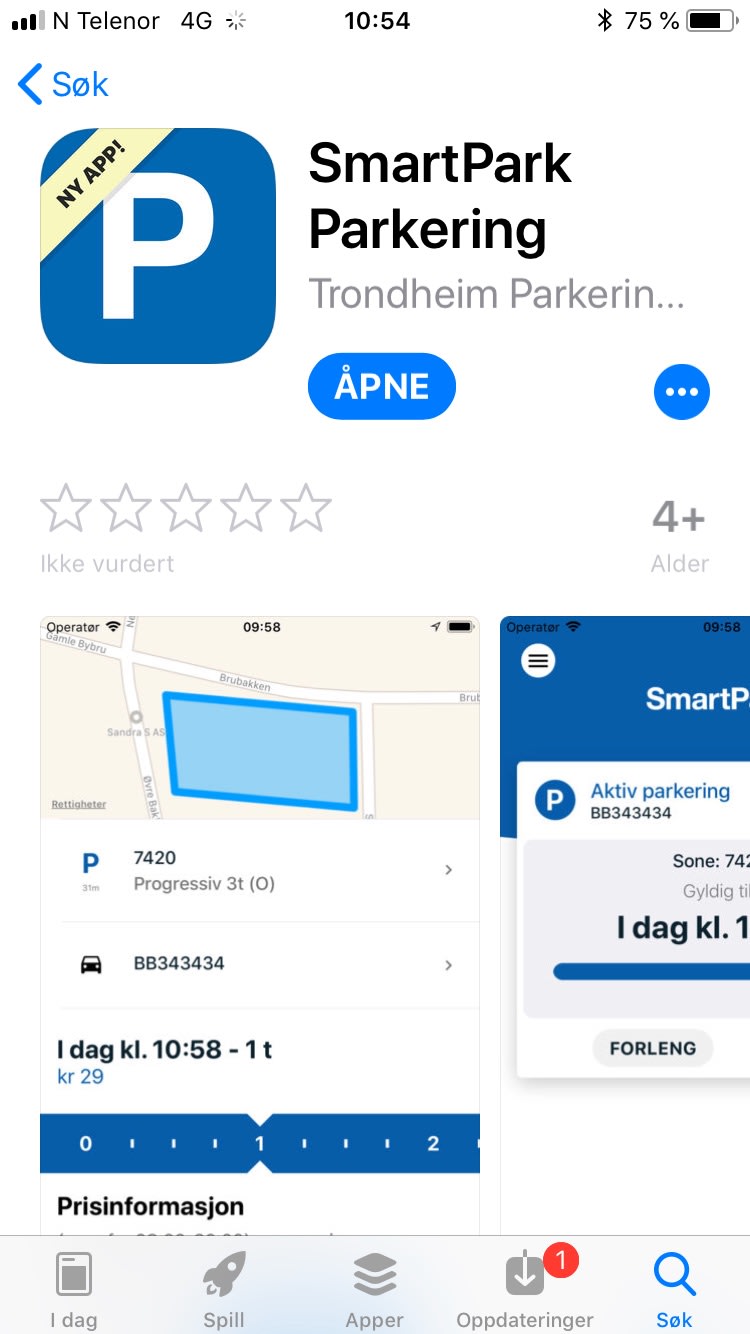
Task: Switch to the I dag tab
Action: pos(73,1289)
